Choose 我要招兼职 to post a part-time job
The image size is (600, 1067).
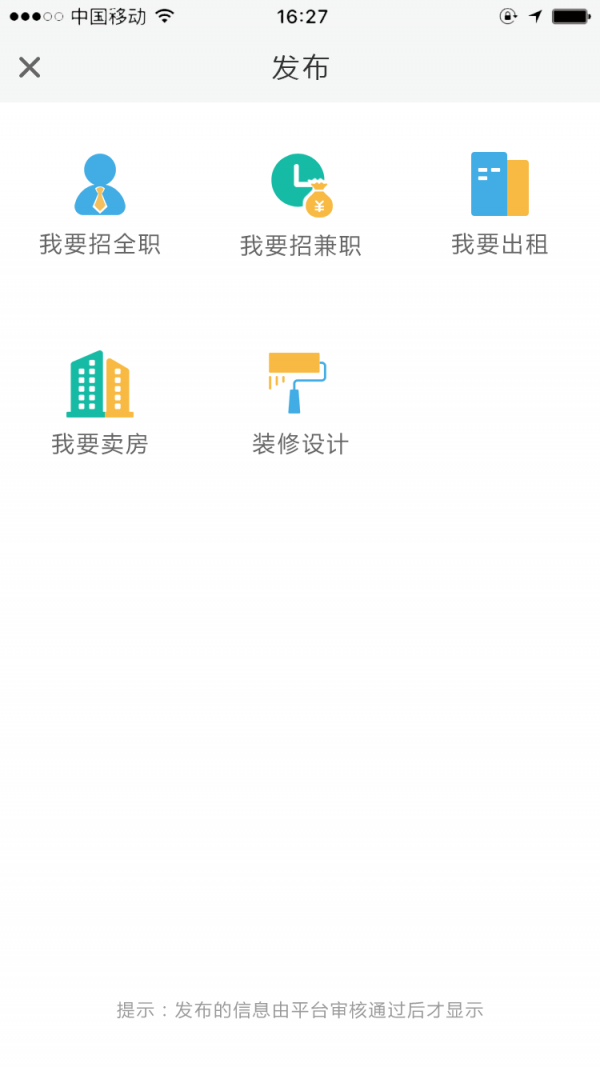point(300,204)
